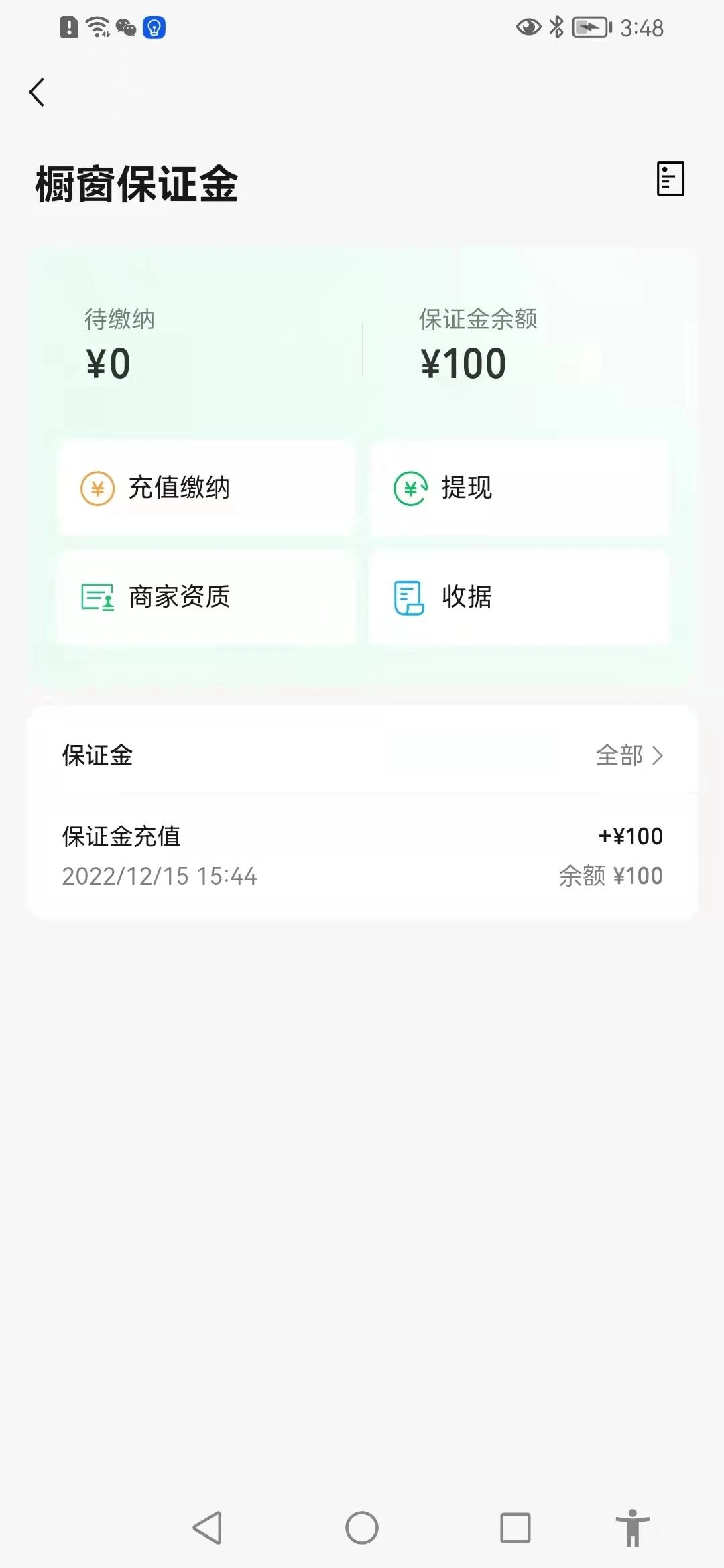Go back using the top-left arrow
Viewport: 724px width, 1568px height.
pyautogui.click(x=37, y=92)
